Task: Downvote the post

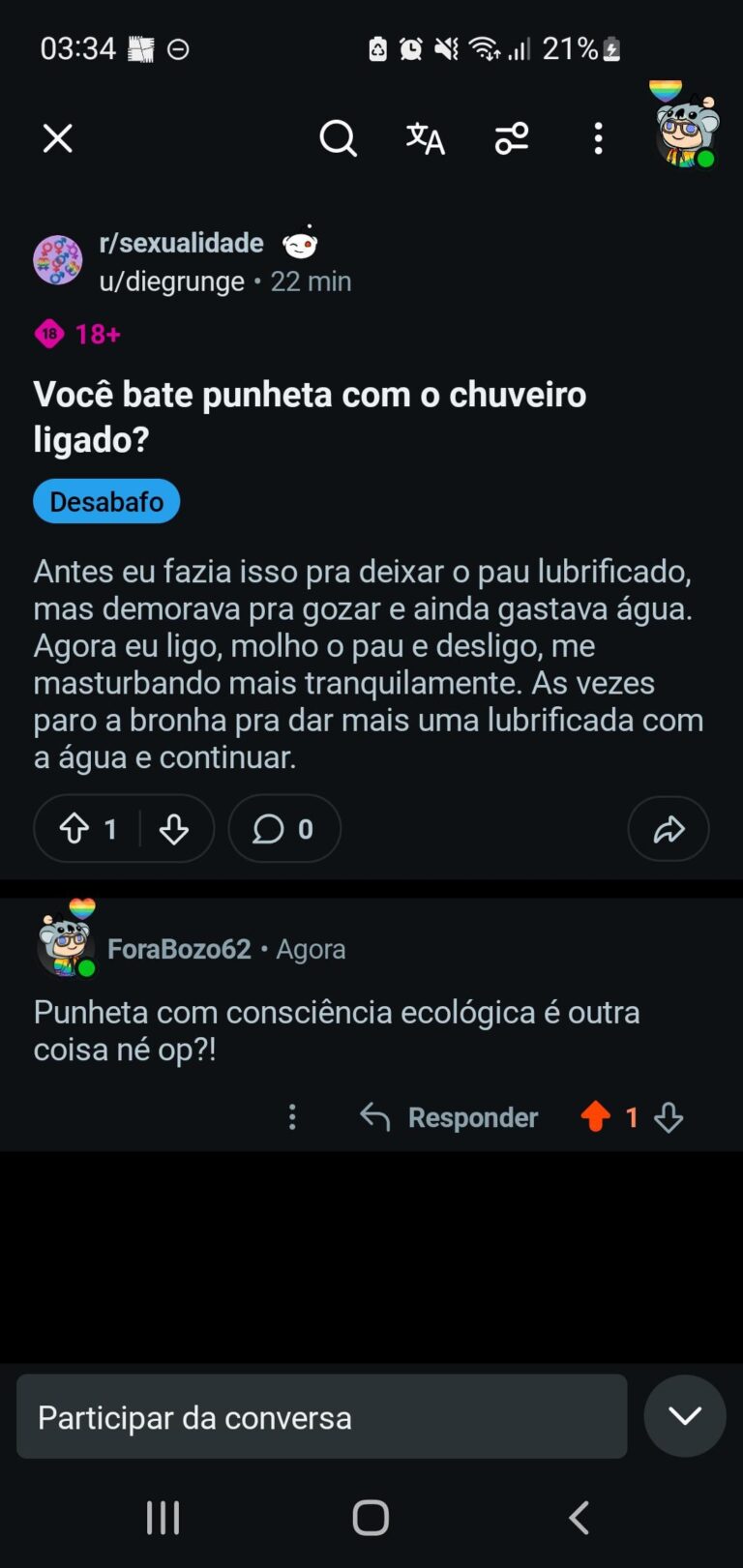Action: coord(174,829)
